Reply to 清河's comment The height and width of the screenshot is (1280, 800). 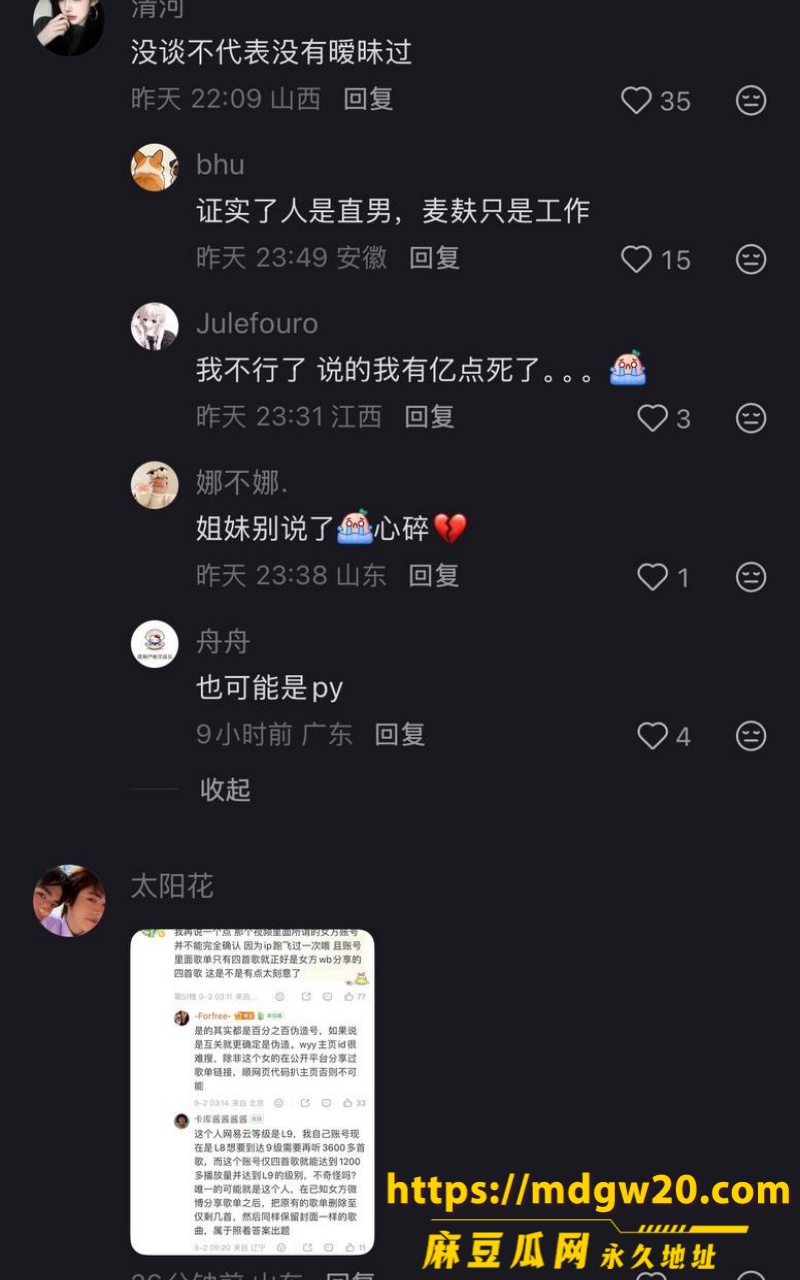[x=368, y=99]
